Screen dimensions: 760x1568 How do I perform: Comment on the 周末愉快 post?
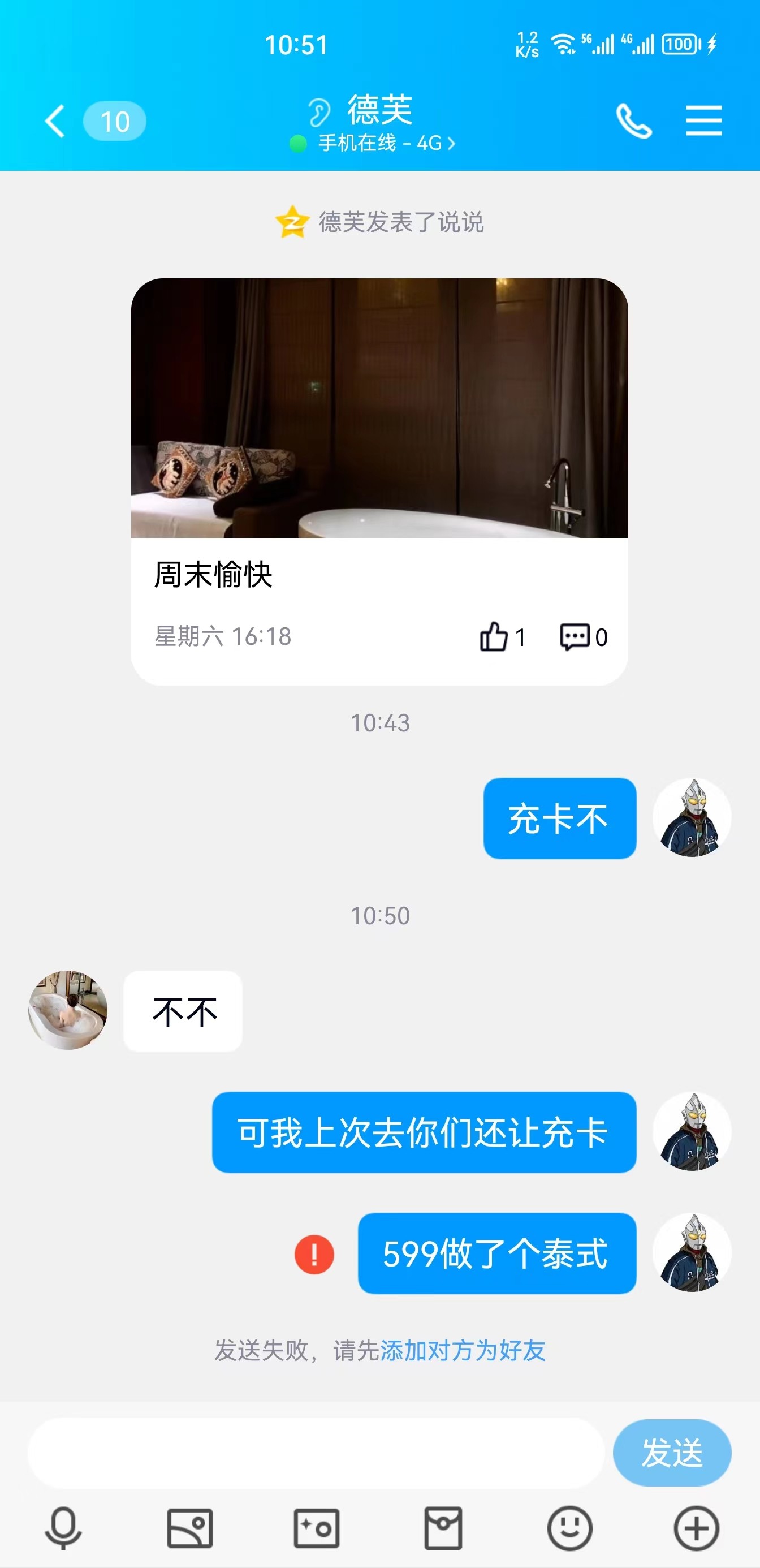point(575,637)
